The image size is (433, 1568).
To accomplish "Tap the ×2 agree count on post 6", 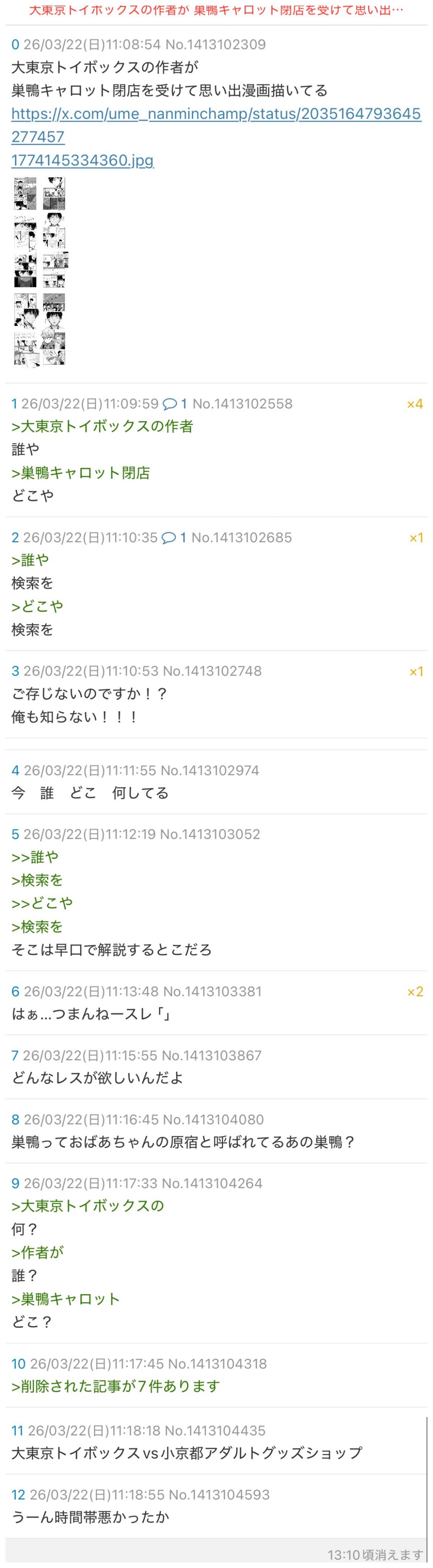I will pos(415,992).
